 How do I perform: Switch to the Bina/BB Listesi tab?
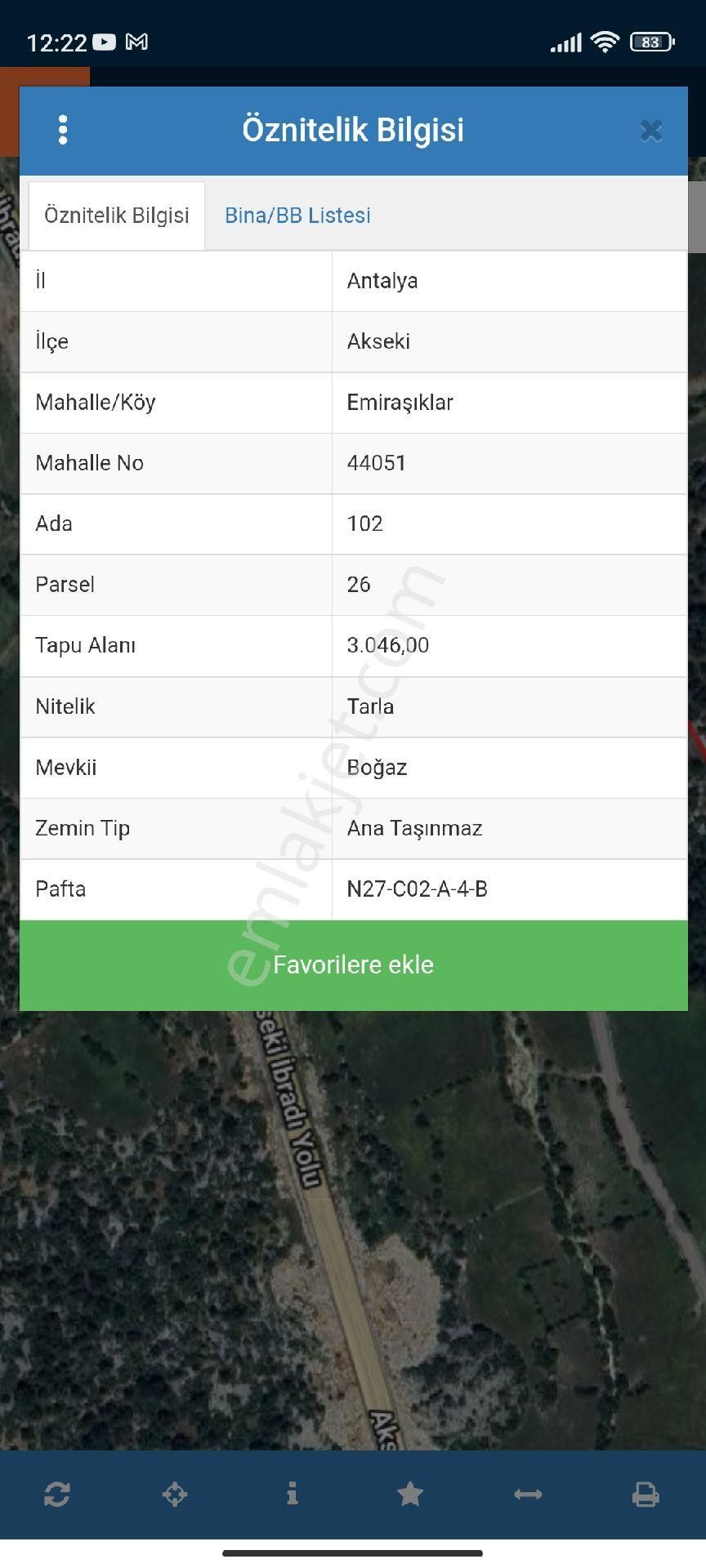pyautogui.click(x=297, y=216)
